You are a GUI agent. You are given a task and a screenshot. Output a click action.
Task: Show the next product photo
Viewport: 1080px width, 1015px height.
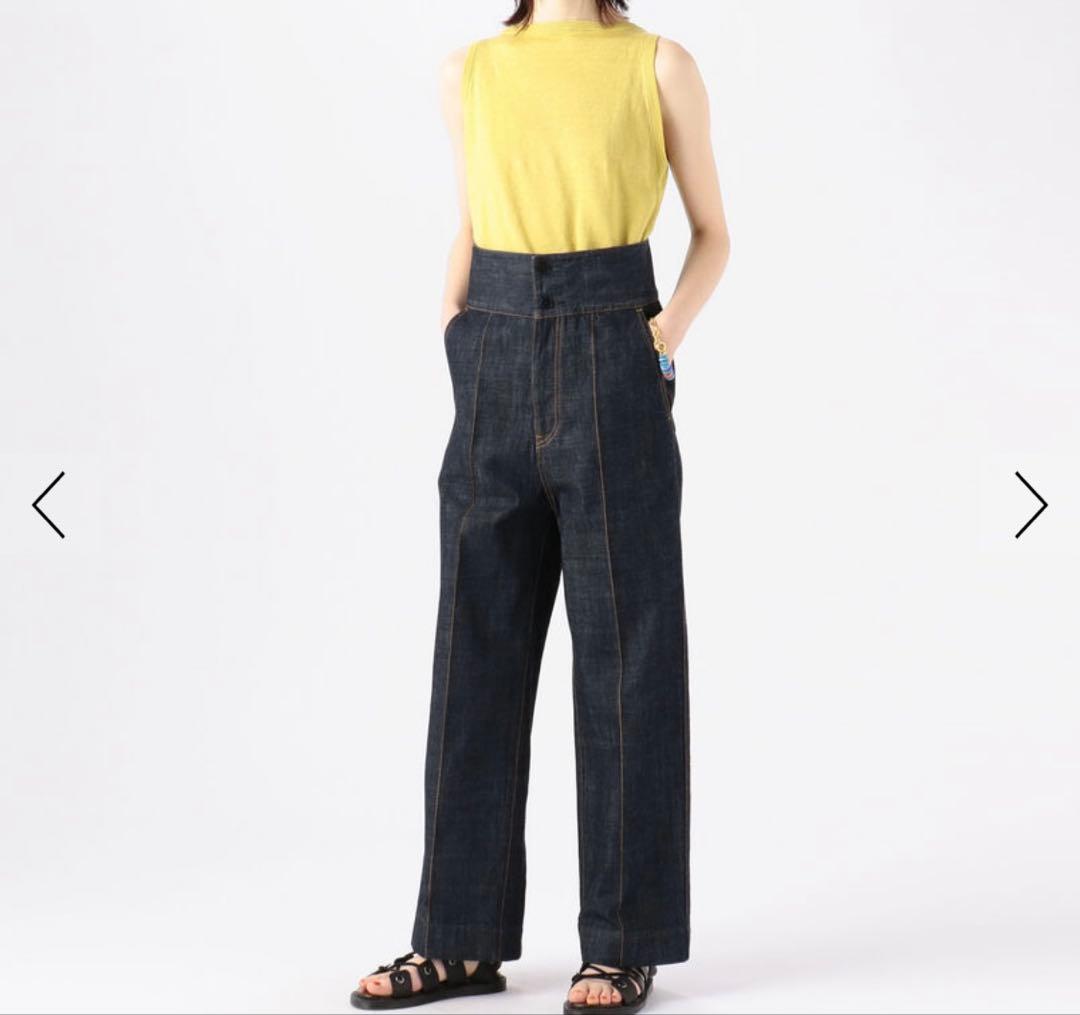click(x=1031, y=505)
